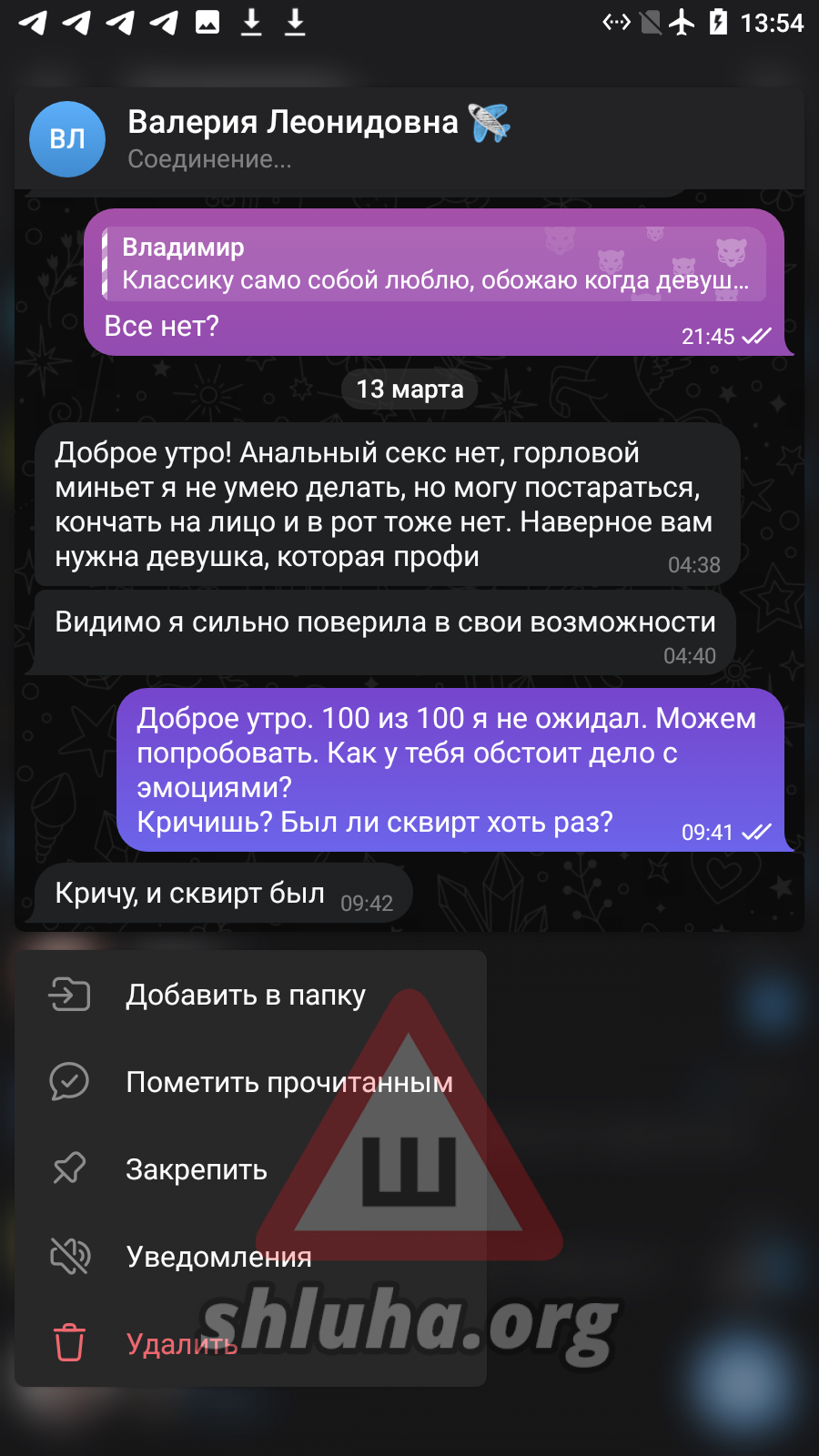Open Уведомления settings for this chat

pyautogui.click(x=218, y=1257)
